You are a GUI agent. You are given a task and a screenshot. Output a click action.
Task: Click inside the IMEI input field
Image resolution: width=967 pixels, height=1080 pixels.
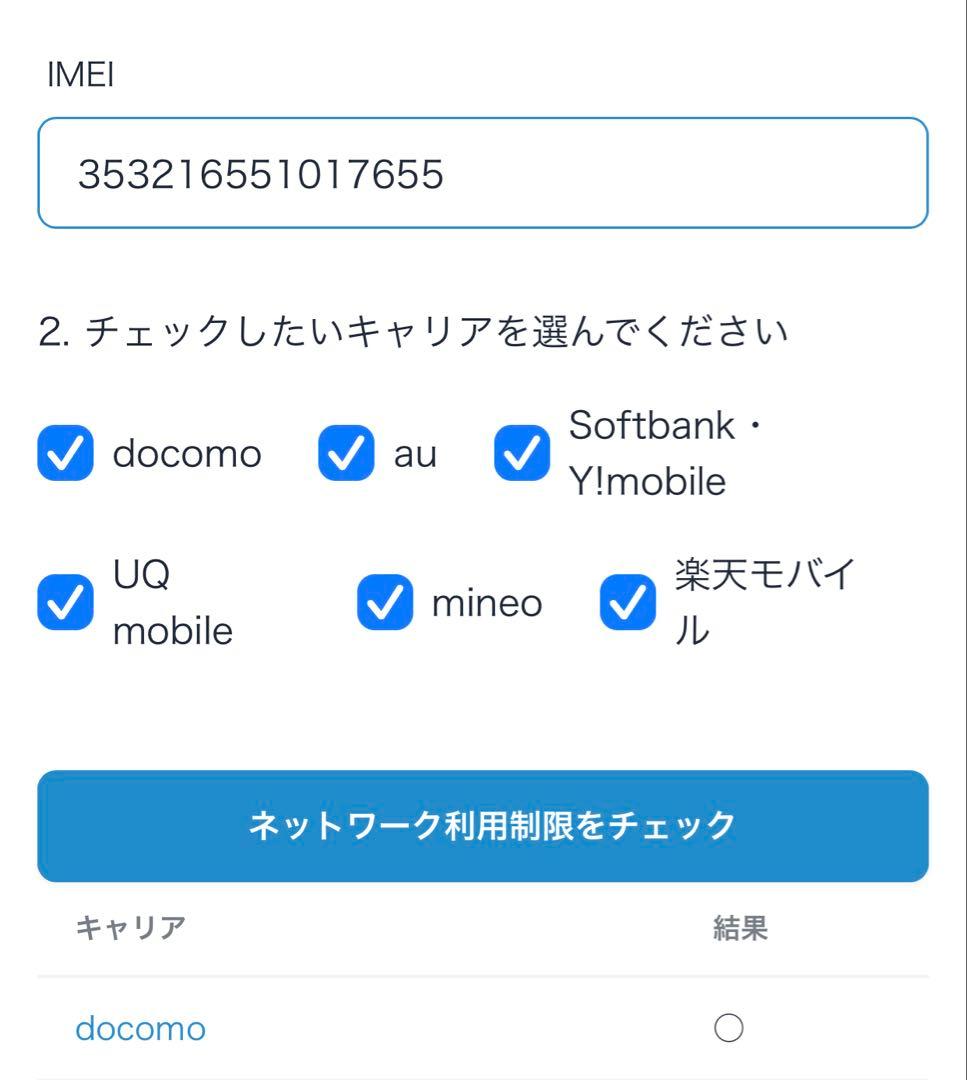click(483, 175)
